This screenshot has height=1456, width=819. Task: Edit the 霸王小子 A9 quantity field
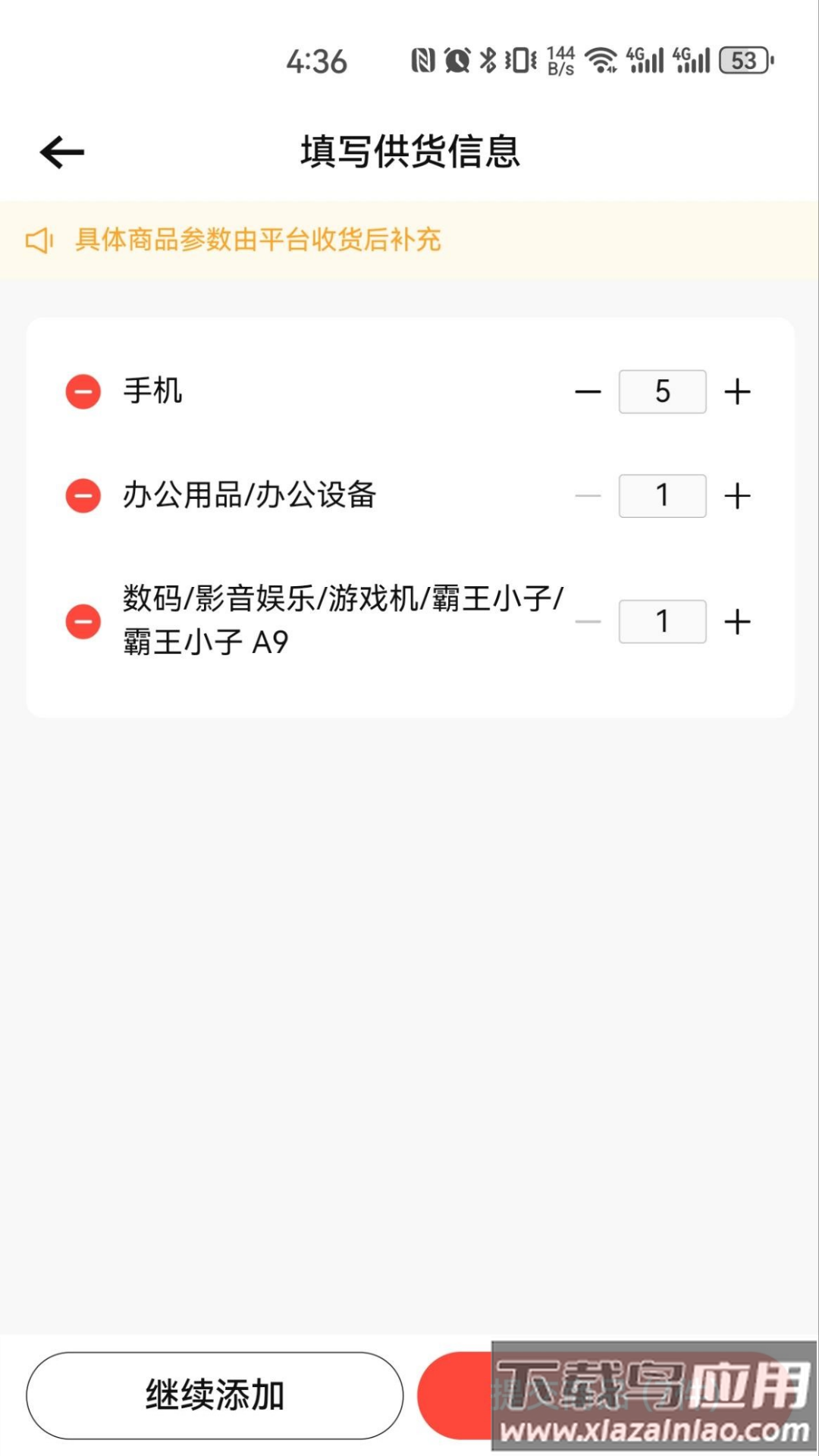click(662, 622)
